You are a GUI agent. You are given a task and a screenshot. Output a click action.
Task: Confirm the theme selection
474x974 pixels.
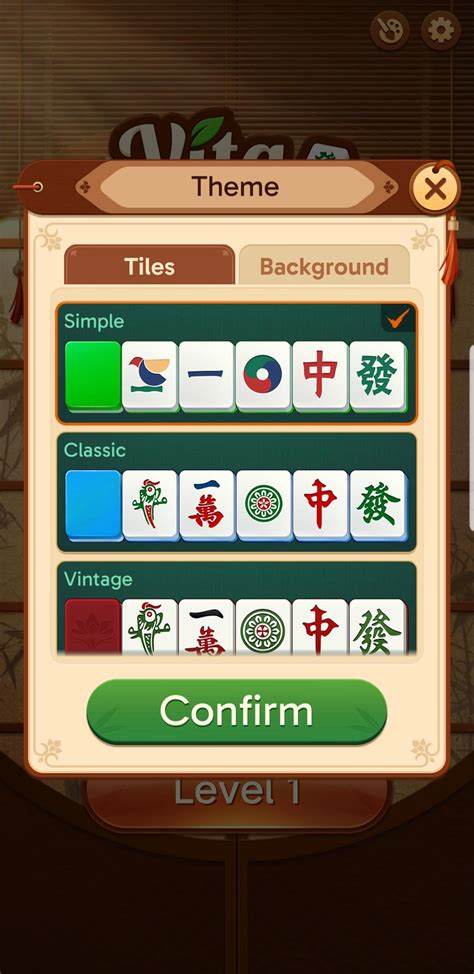tap(237, 711)
